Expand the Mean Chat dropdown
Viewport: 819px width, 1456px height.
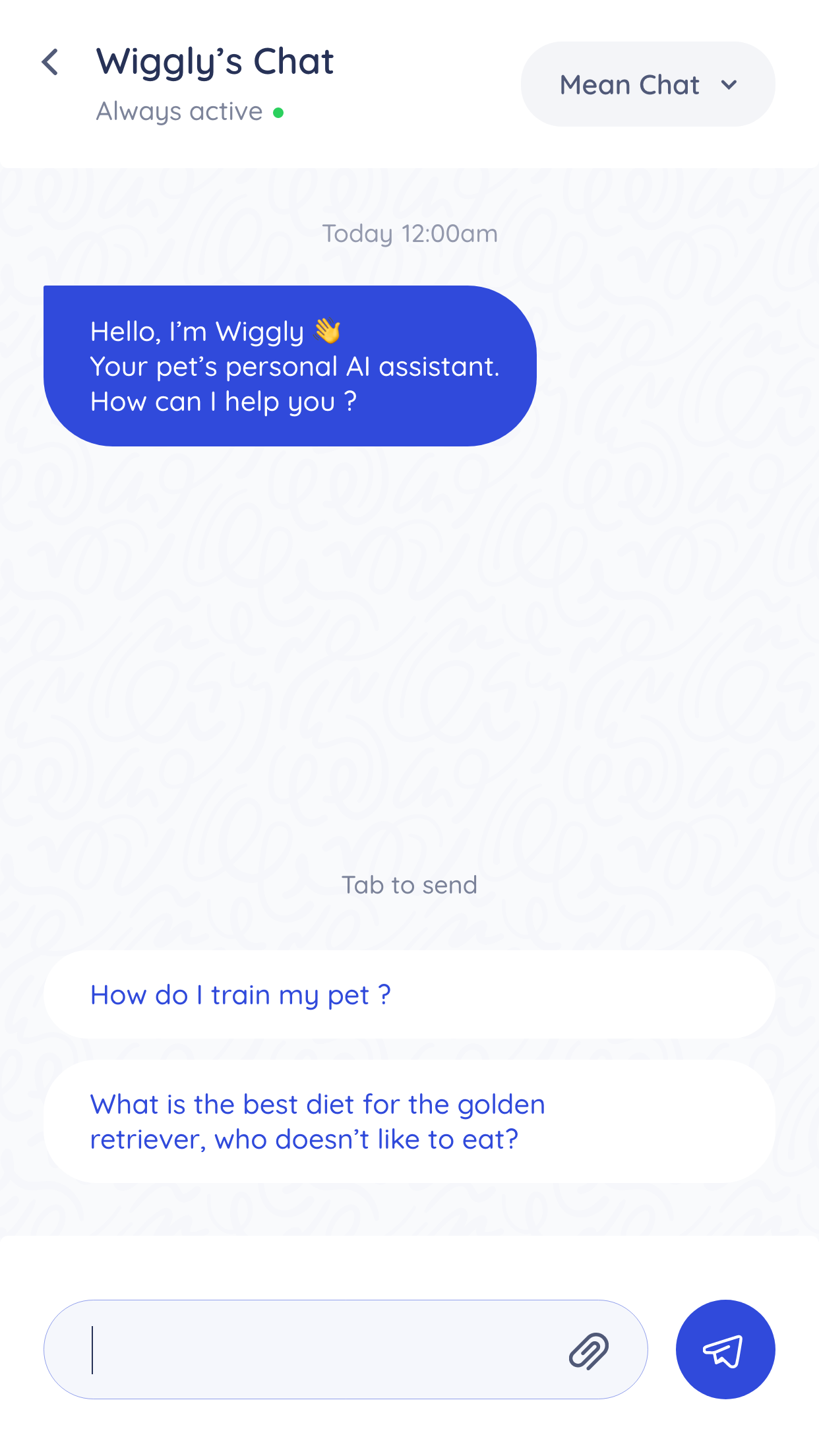click(x=648, y=84)
